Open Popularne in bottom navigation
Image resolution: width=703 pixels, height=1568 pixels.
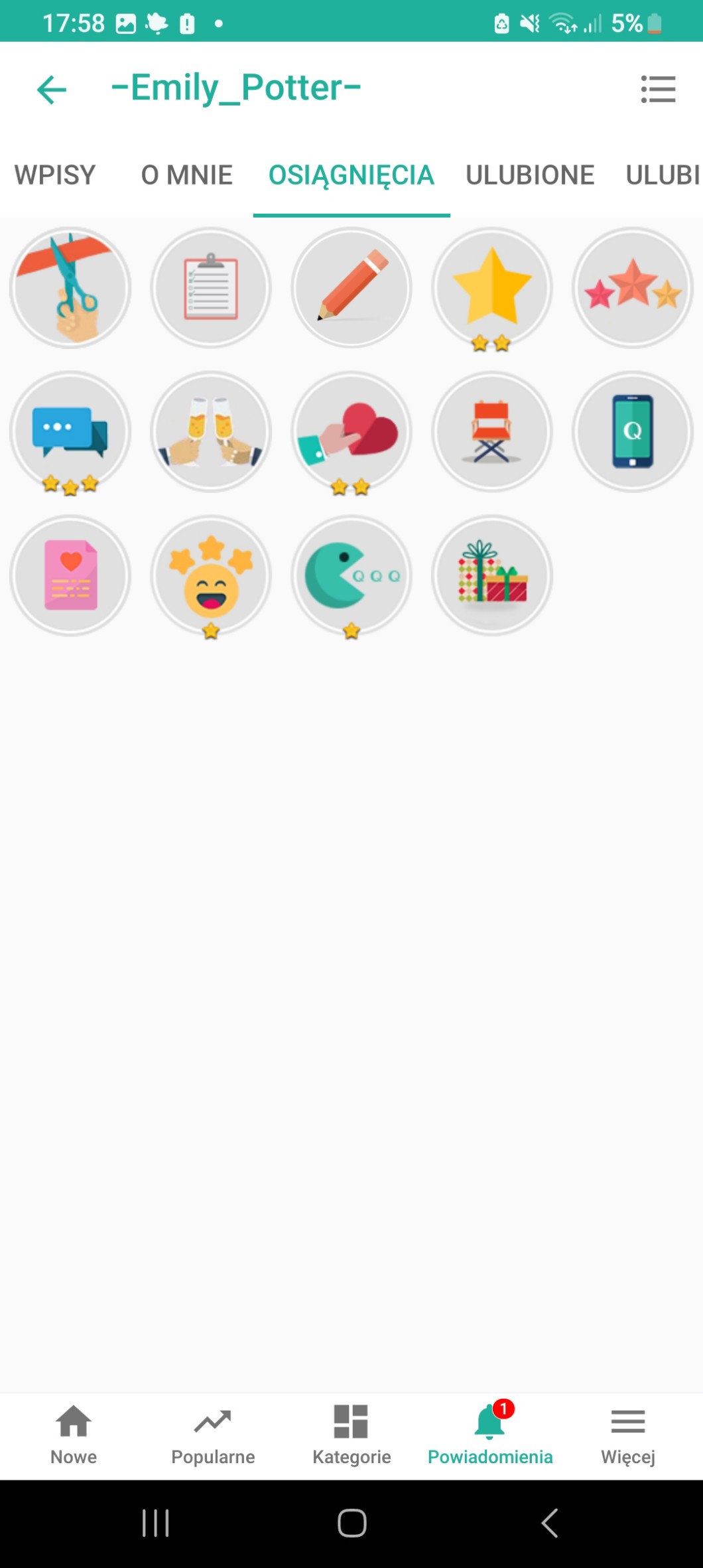[x=213, y=1435]
